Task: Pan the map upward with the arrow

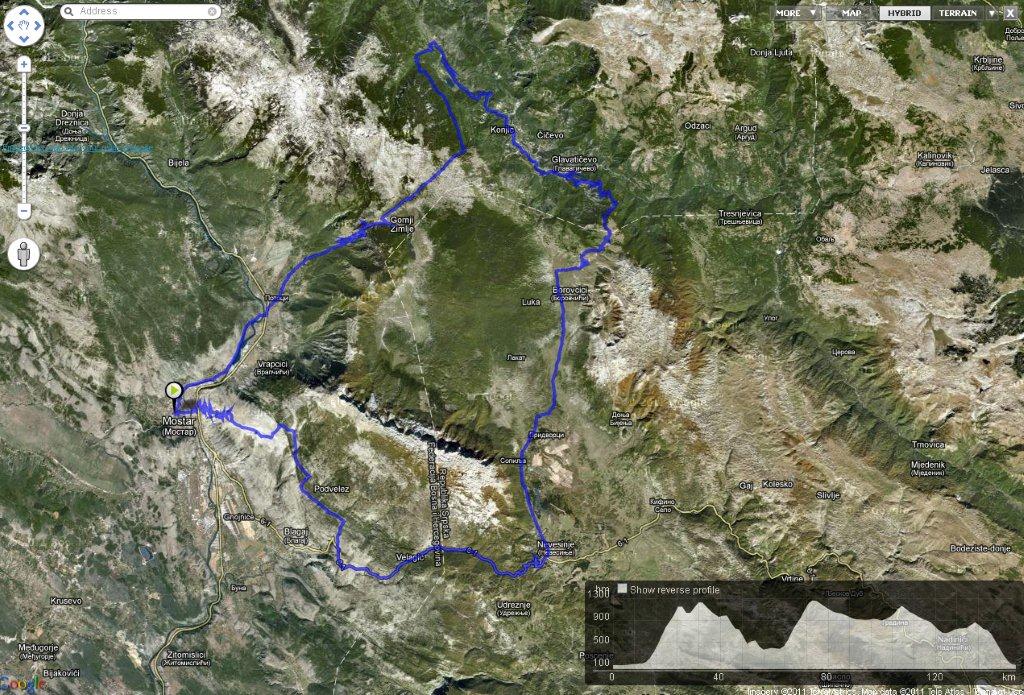Action: pyautogui.click(x=24, y=14)
